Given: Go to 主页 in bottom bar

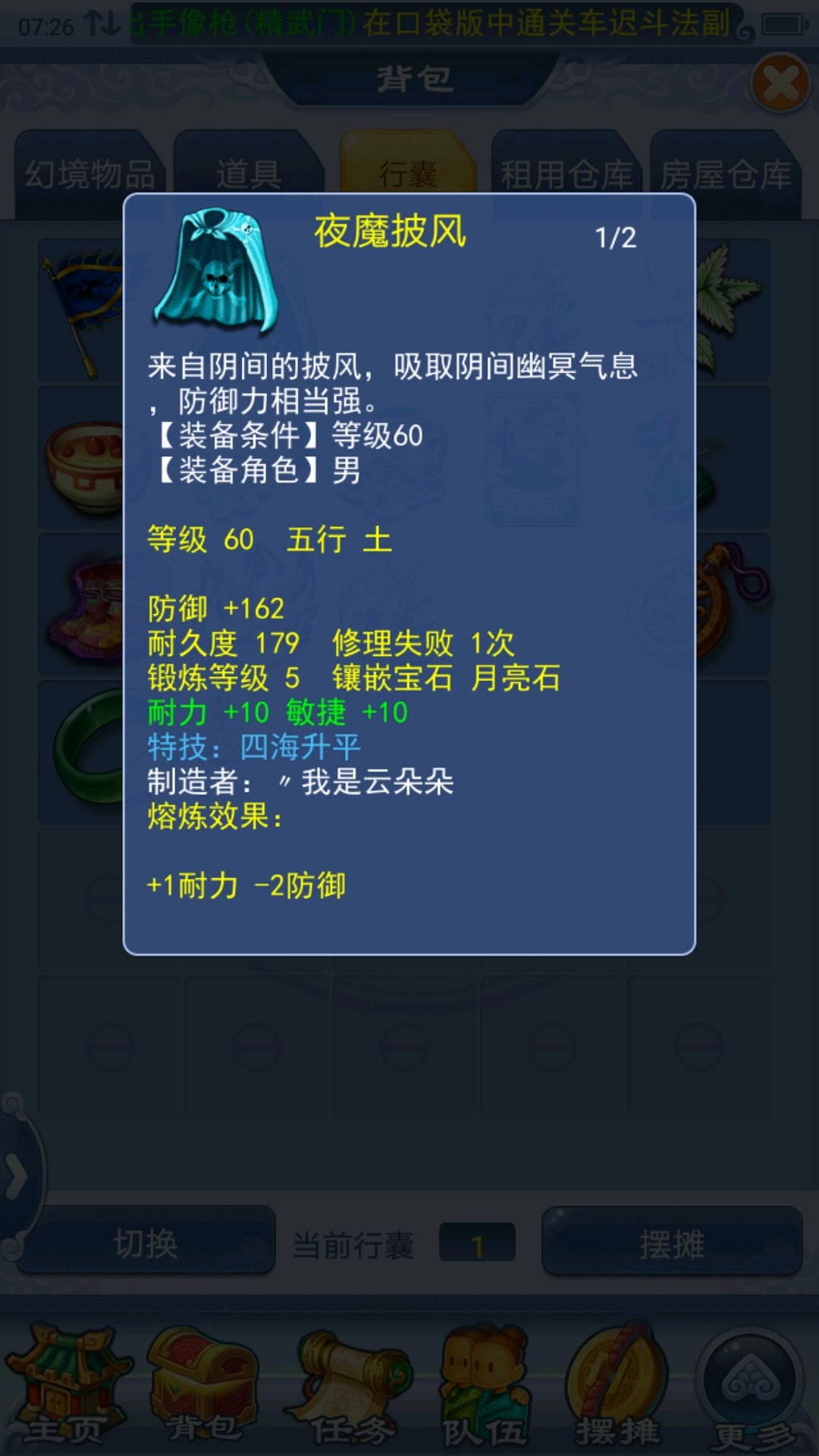Looking at the screenshot, I should tap(67, 1388).
